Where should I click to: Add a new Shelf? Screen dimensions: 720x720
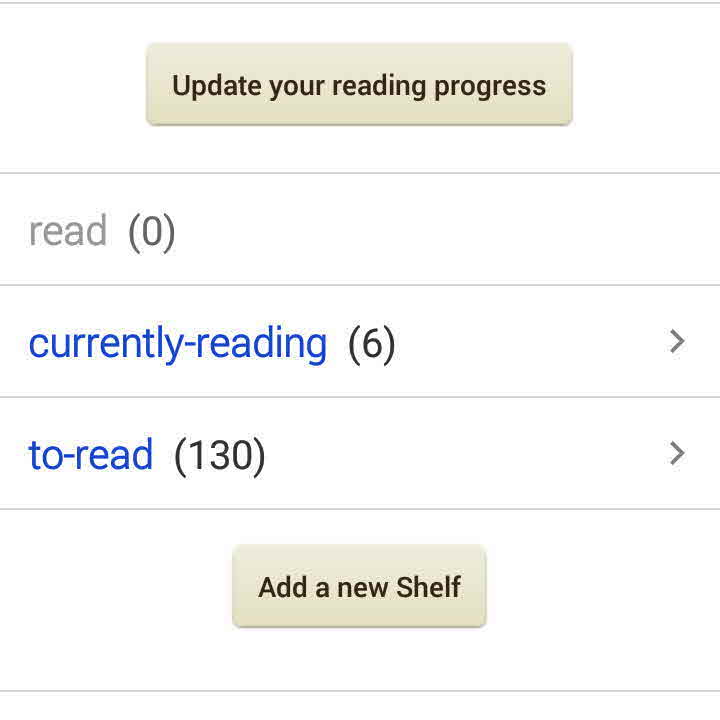point(359,586)
